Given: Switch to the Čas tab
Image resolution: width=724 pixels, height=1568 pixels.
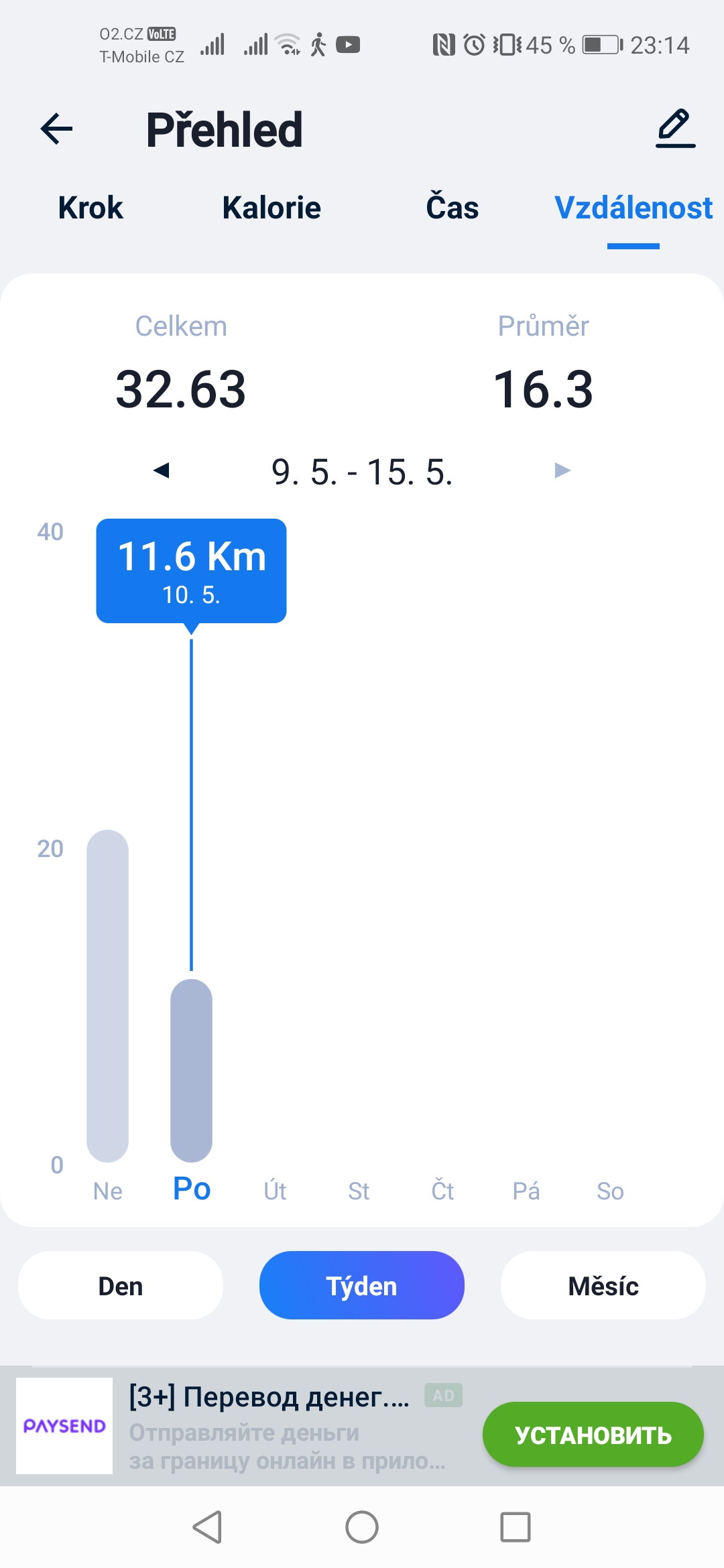Looking at the screenshot, I should pyautogui.click(x=452, y=206).
